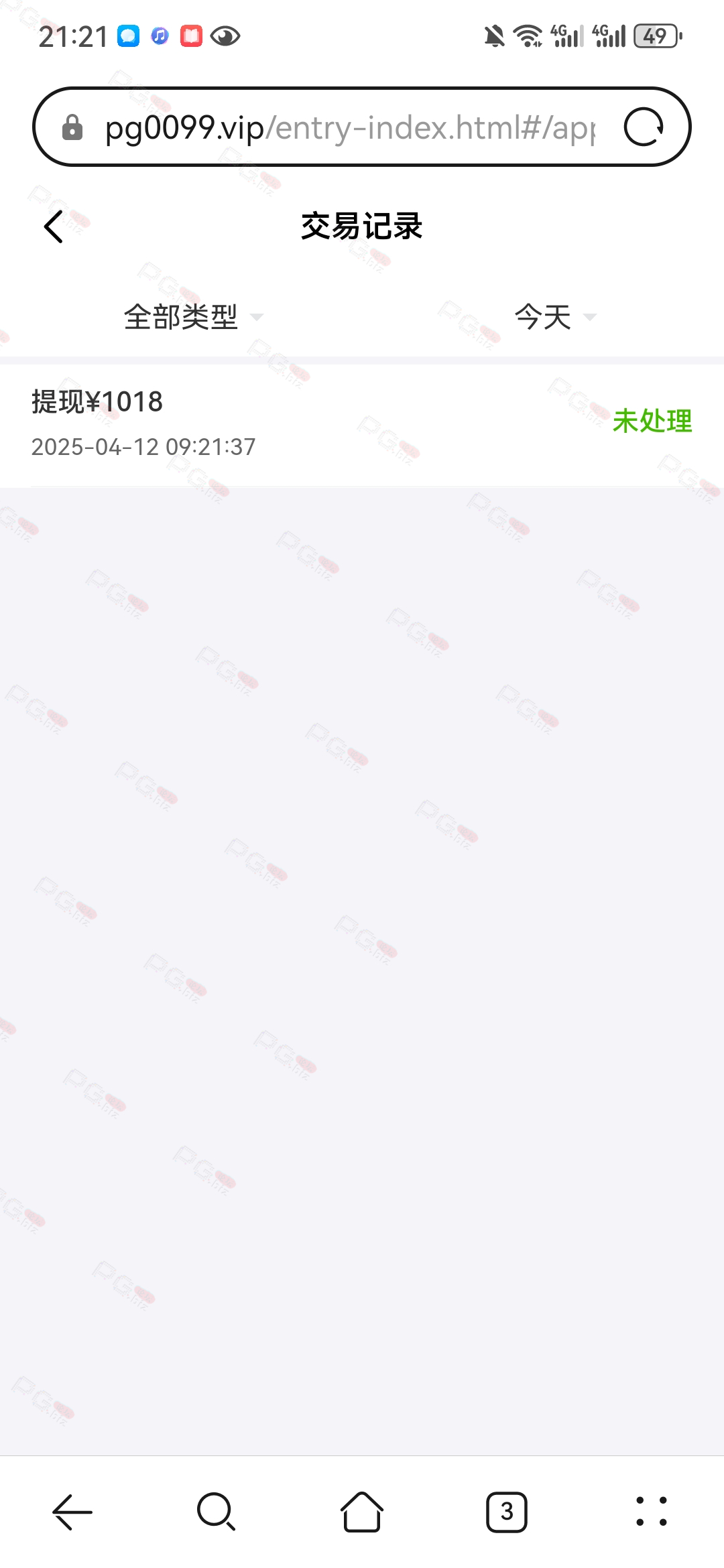Go back from the 交易记录 page

tap(54, 226)
